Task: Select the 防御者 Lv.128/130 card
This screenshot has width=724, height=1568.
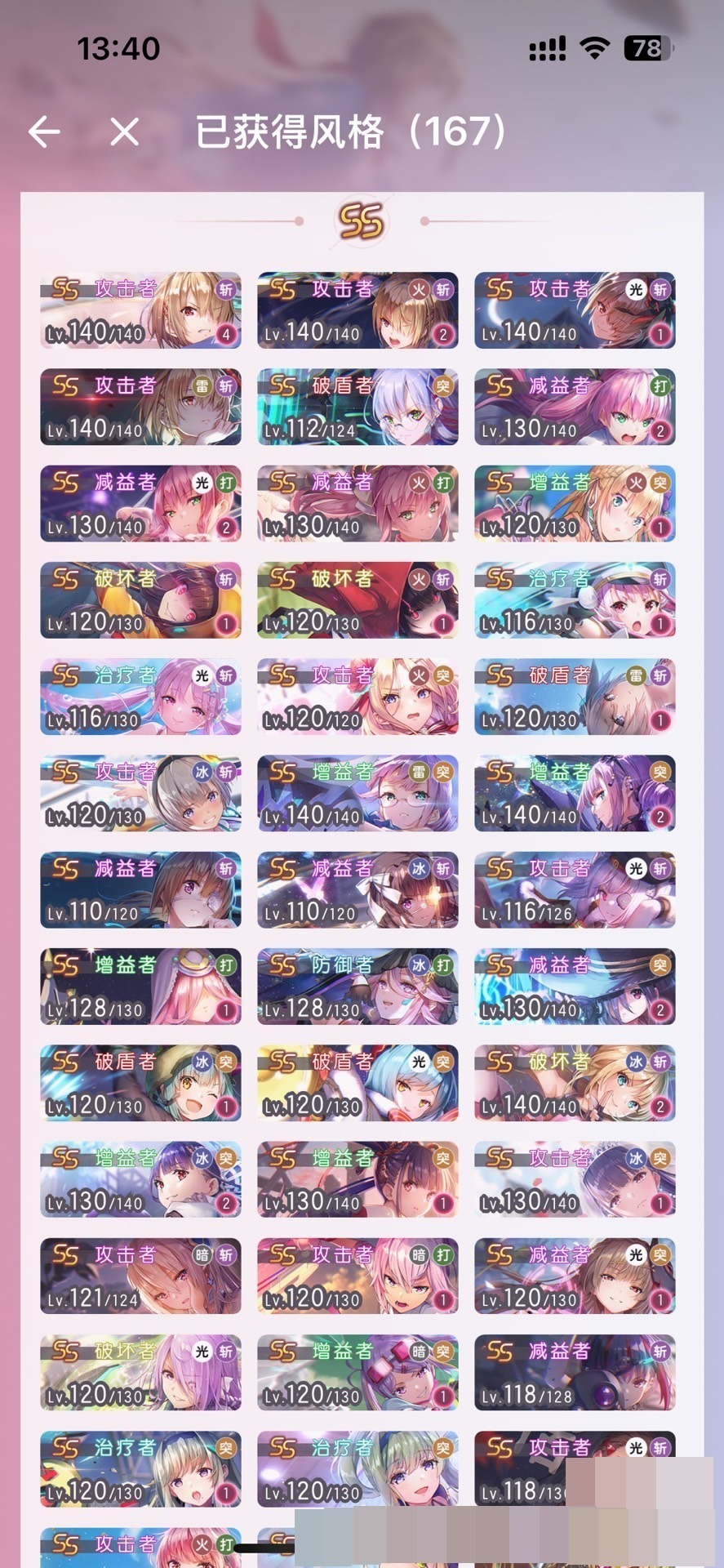Action: click(358, 986)
